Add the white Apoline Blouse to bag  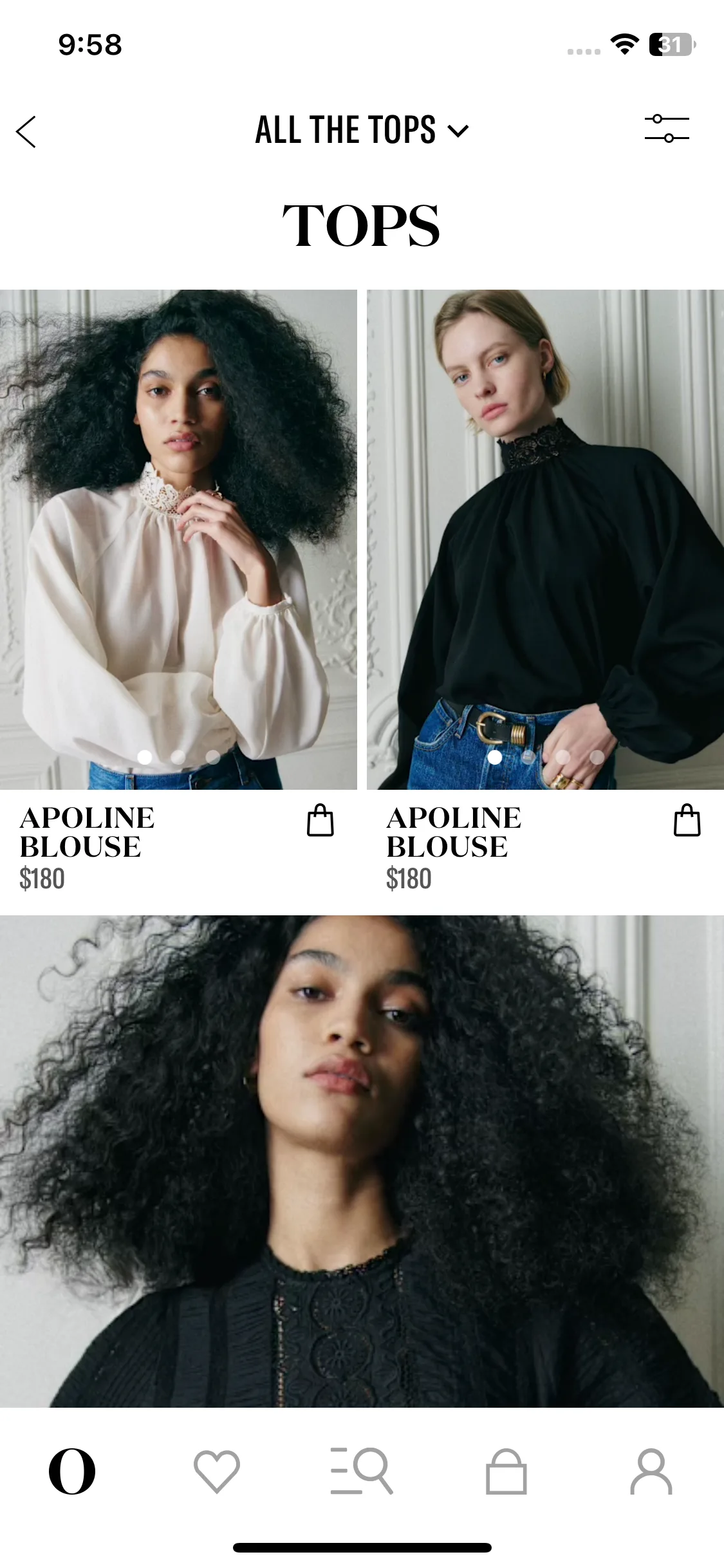[x=320, y=820]
